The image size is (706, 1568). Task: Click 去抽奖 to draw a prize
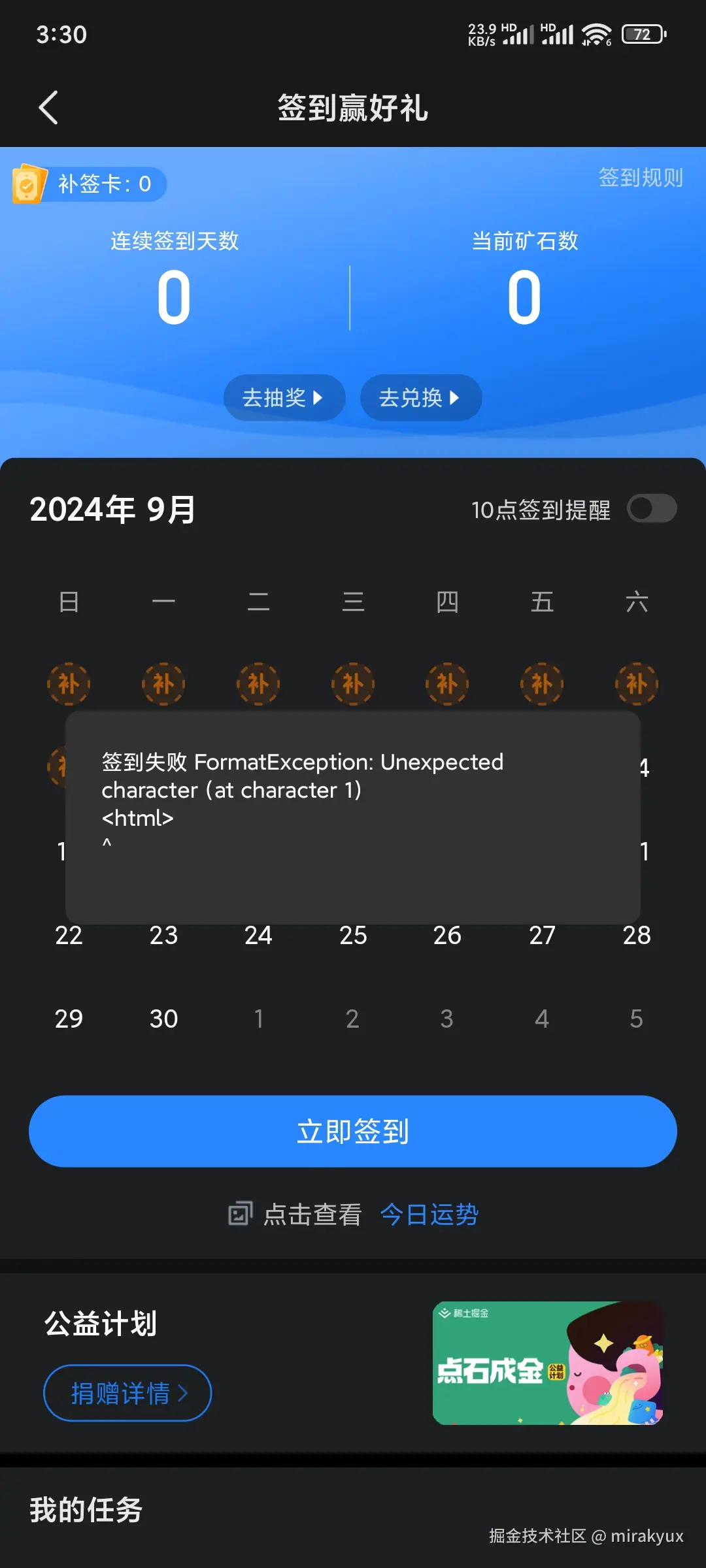point(284,397)
